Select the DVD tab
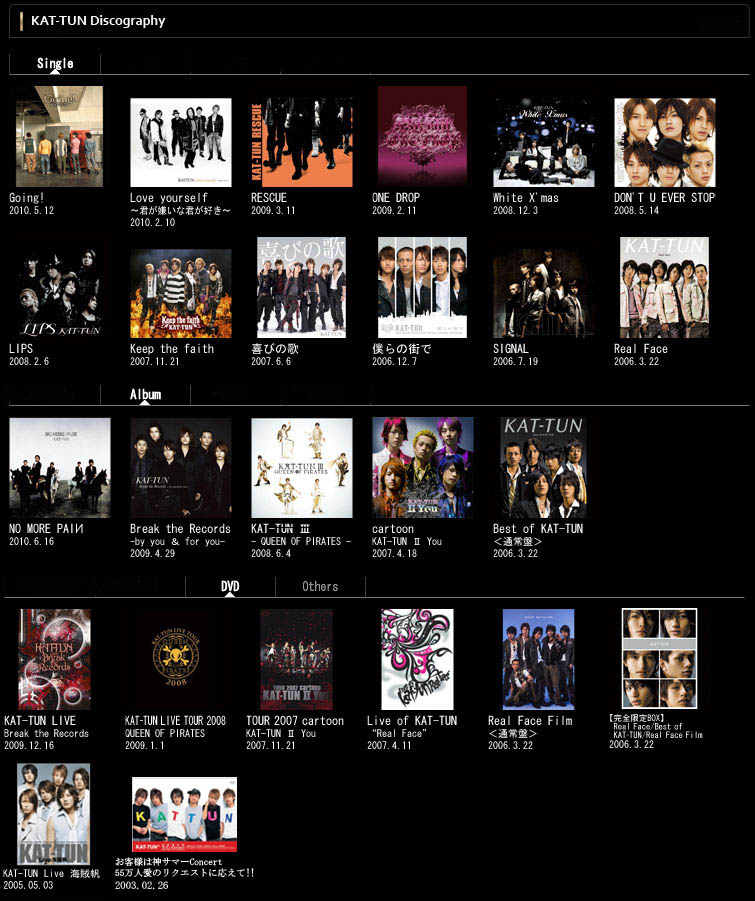The height and width of the screenshot is (901, 755). (x=230, y=586)
